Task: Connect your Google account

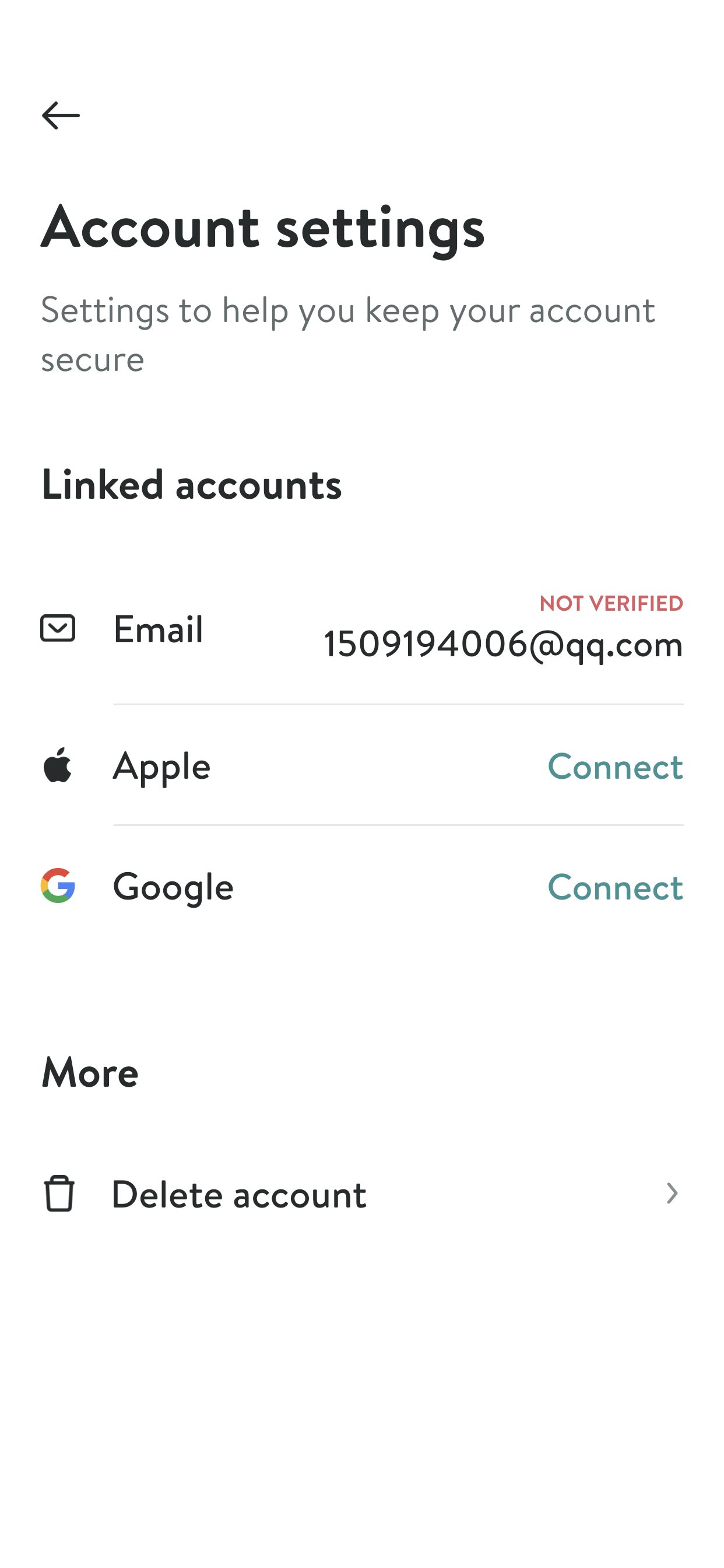Action: tap(615, 886)
